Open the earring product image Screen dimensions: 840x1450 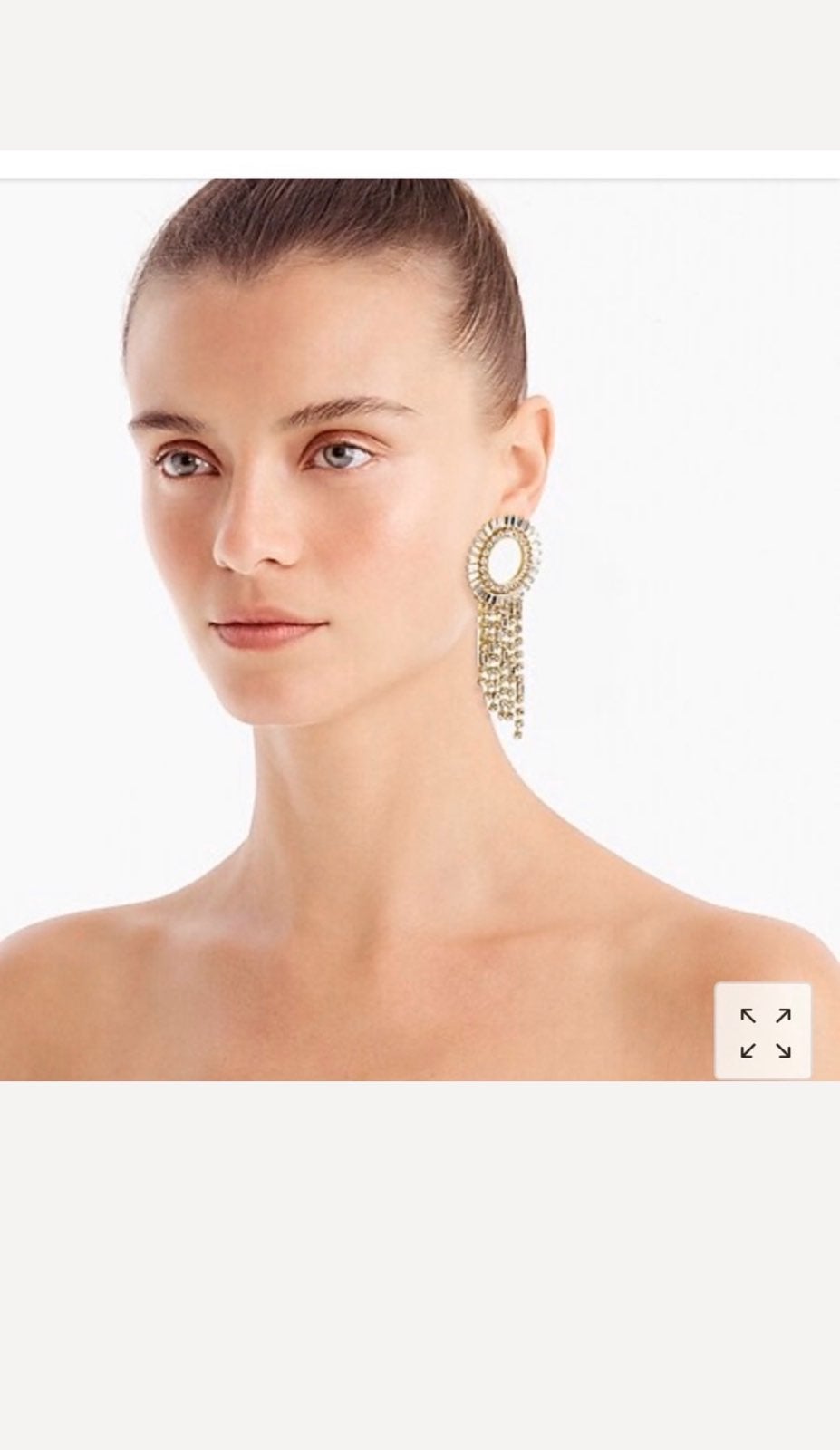tap(420, 630)
